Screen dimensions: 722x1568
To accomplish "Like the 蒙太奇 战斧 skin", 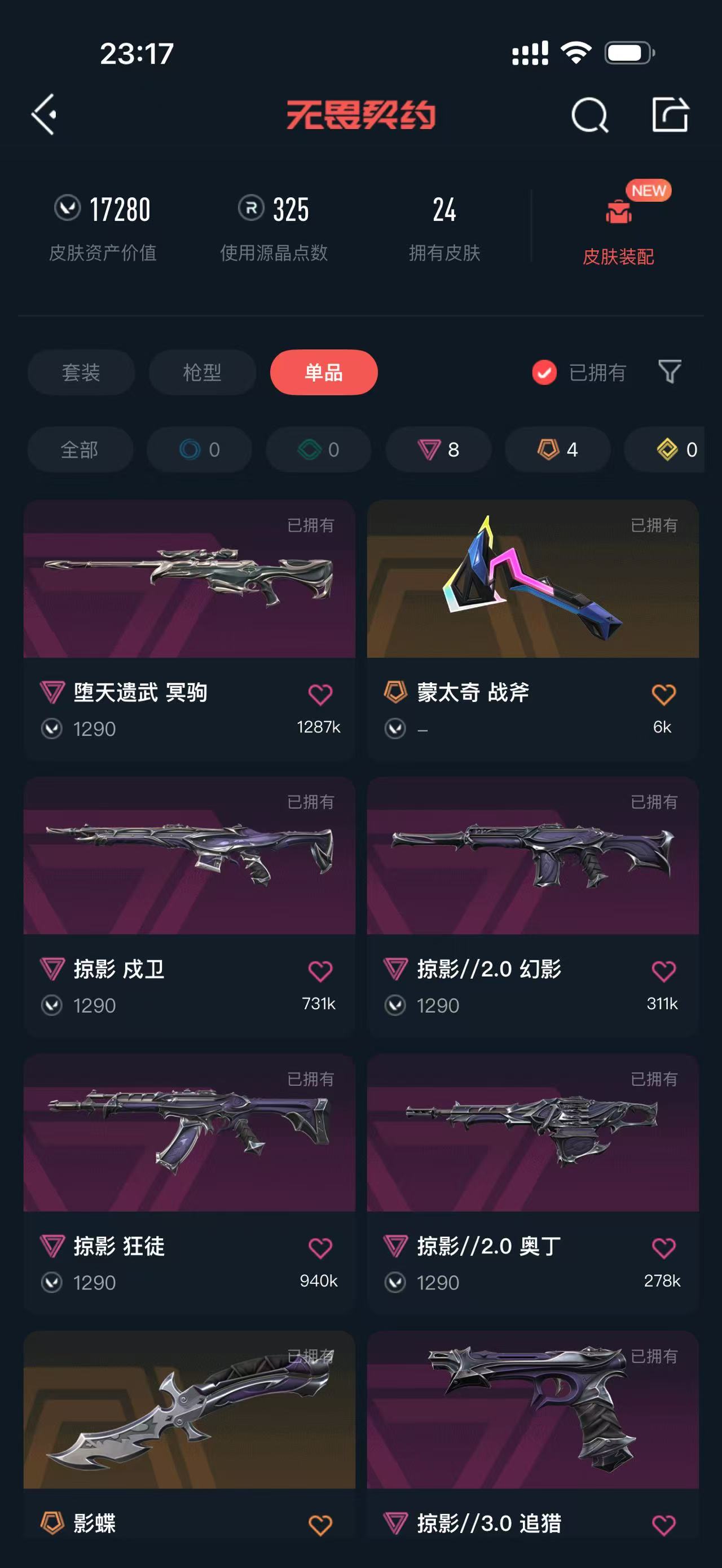I will [663, 694].
